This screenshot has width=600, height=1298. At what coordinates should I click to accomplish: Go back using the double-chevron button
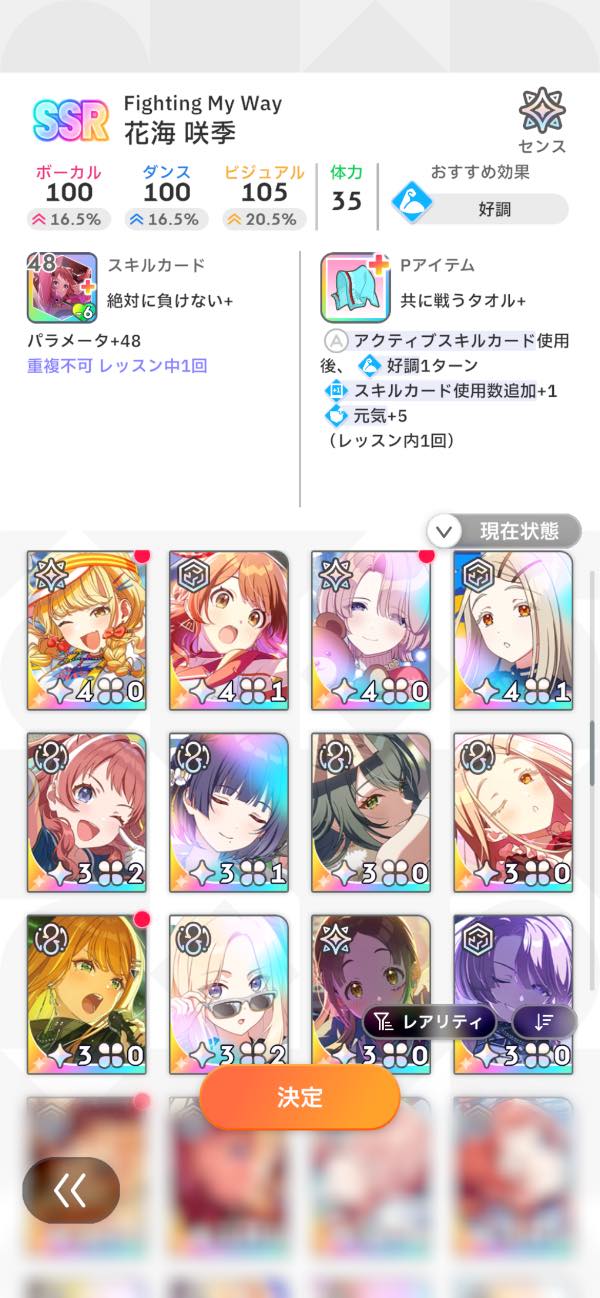71,1190
